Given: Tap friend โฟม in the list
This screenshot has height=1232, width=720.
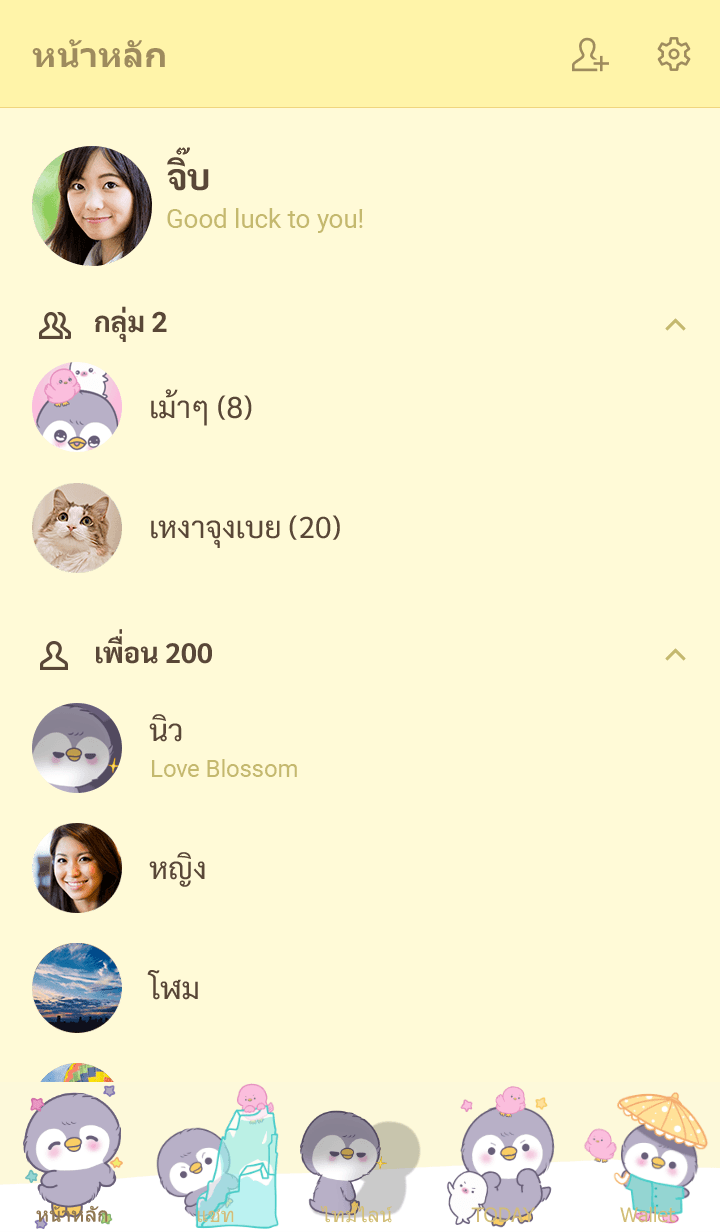Looking at the screenshot, I should point(174,988).
